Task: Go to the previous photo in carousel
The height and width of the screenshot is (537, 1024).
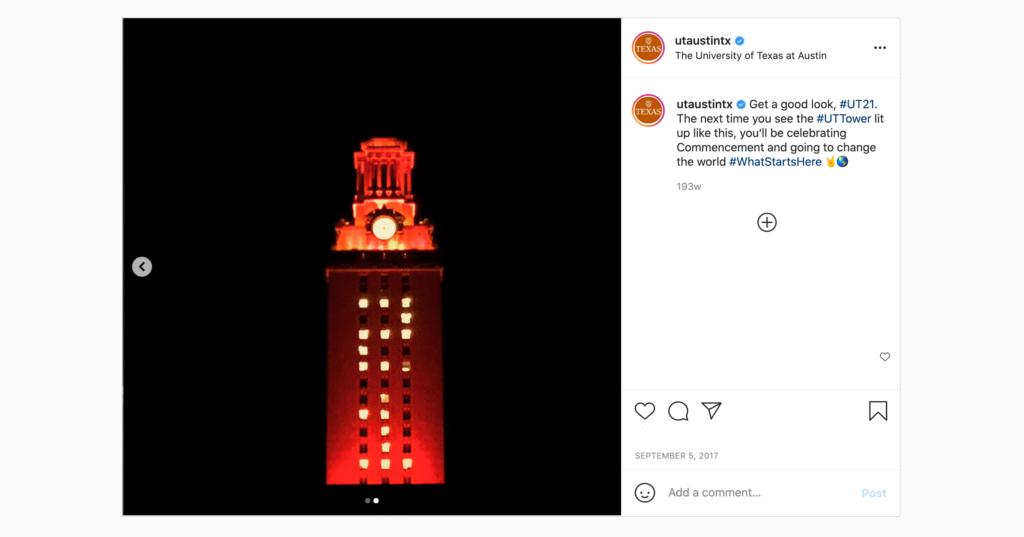Action: pos(142,267)
